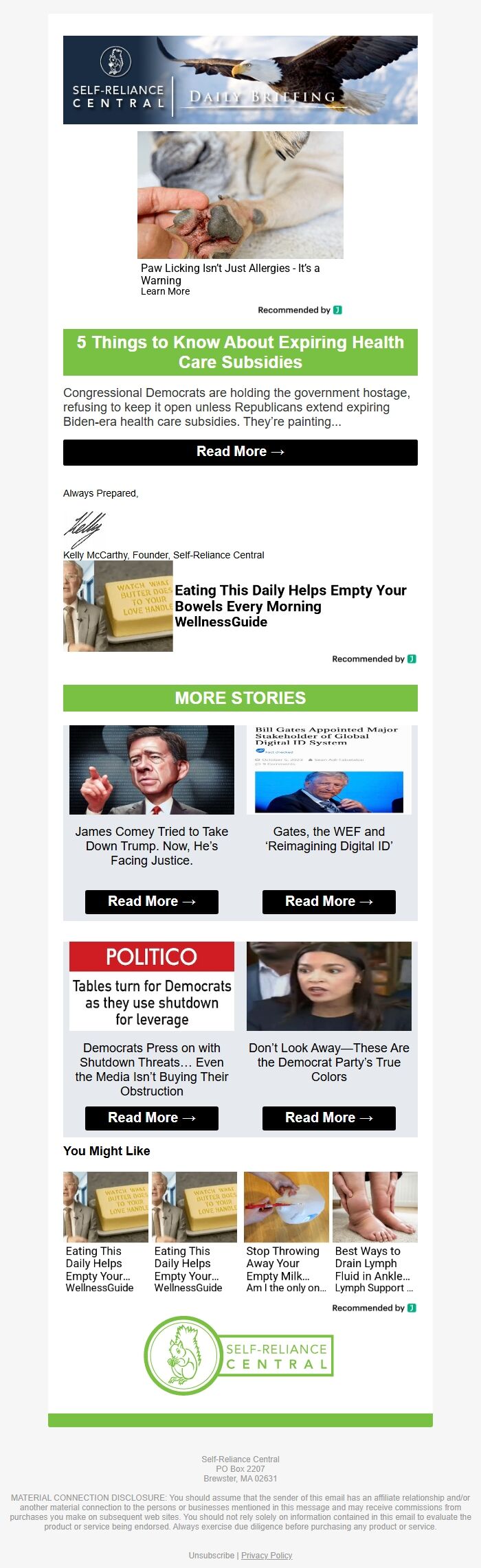
Task: Open the Paw Licking ad image
Action: pyautogui.click(x=240, y=195)
